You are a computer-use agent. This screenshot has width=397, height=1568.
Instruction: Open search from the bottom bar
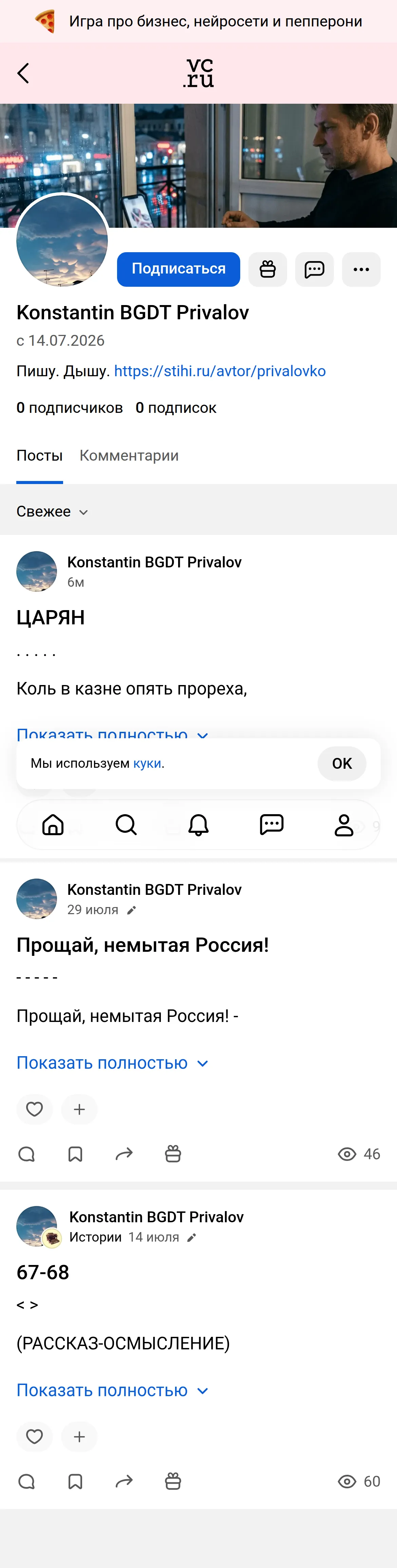click(x=126, y=825)
